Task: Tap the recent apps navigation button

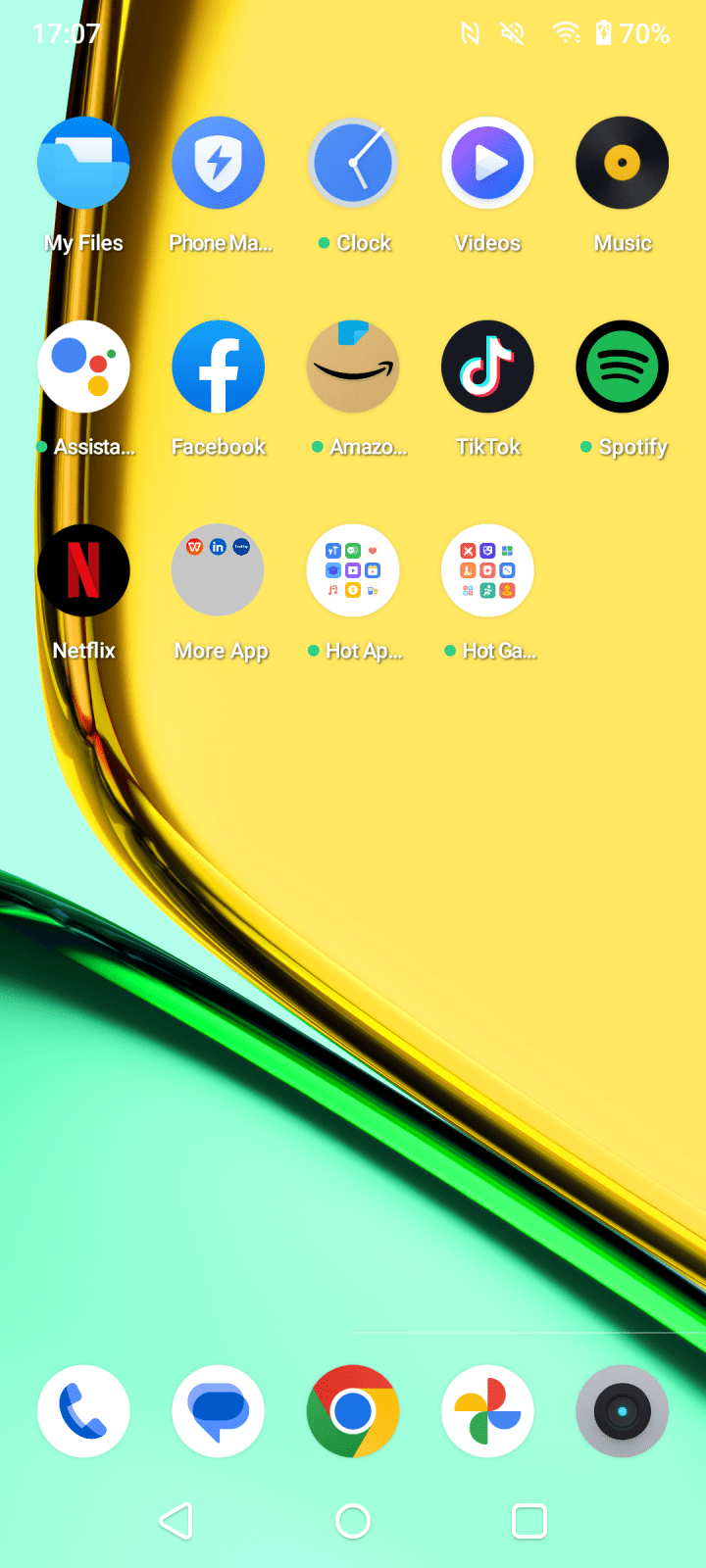Action: pos(529,1521)
